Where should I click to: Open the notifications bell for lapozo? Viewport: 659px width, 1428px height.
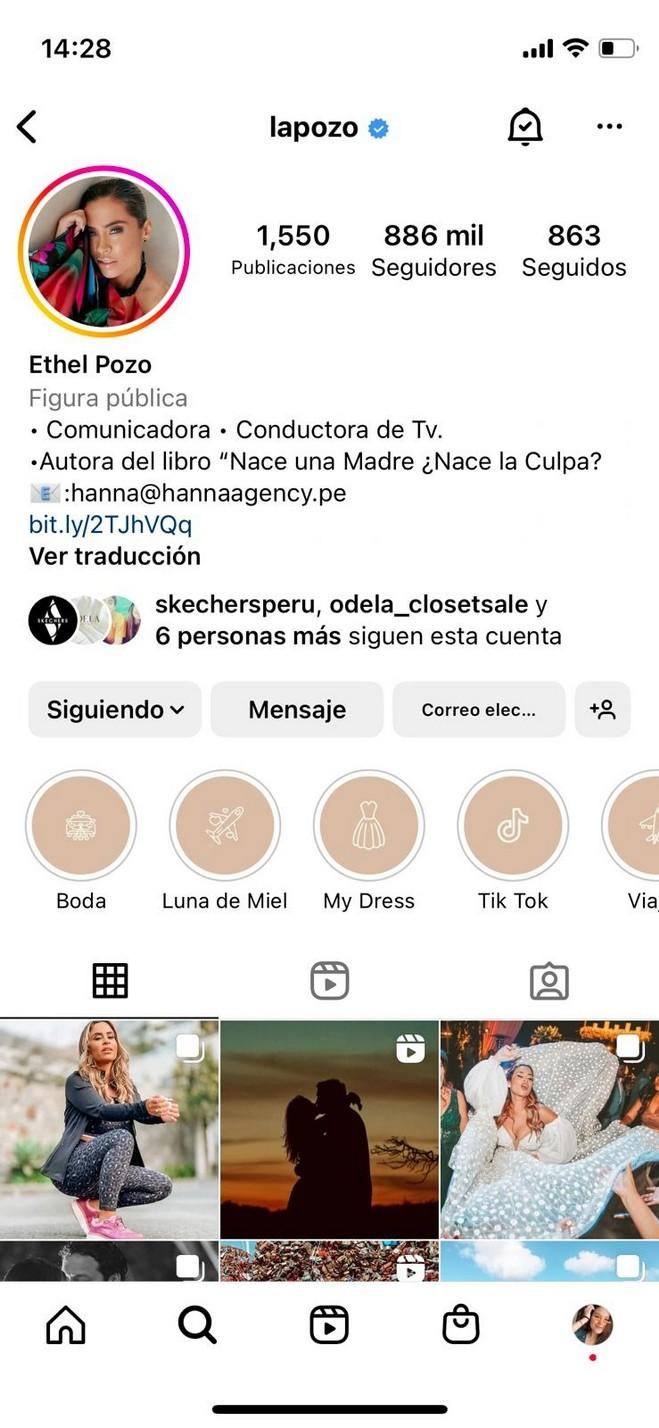pos(524,127)
